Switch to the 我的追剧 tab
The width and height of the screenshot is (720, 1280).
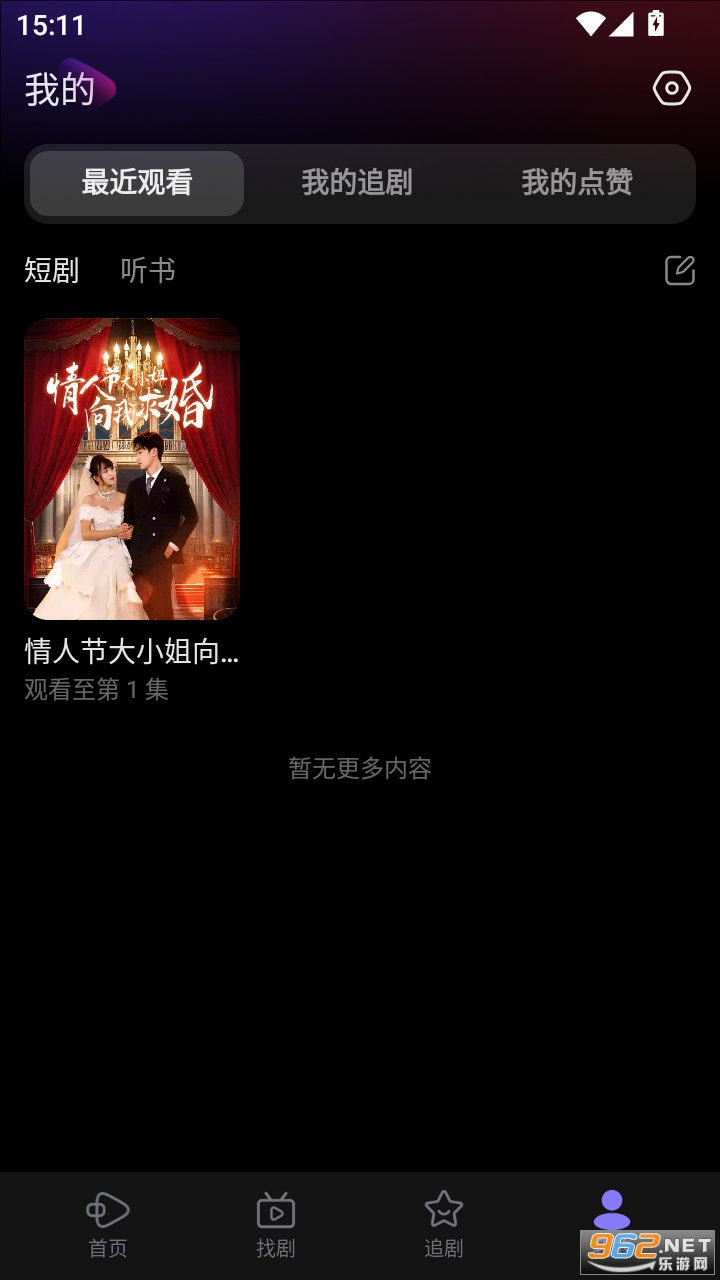[x=357, y=183]
